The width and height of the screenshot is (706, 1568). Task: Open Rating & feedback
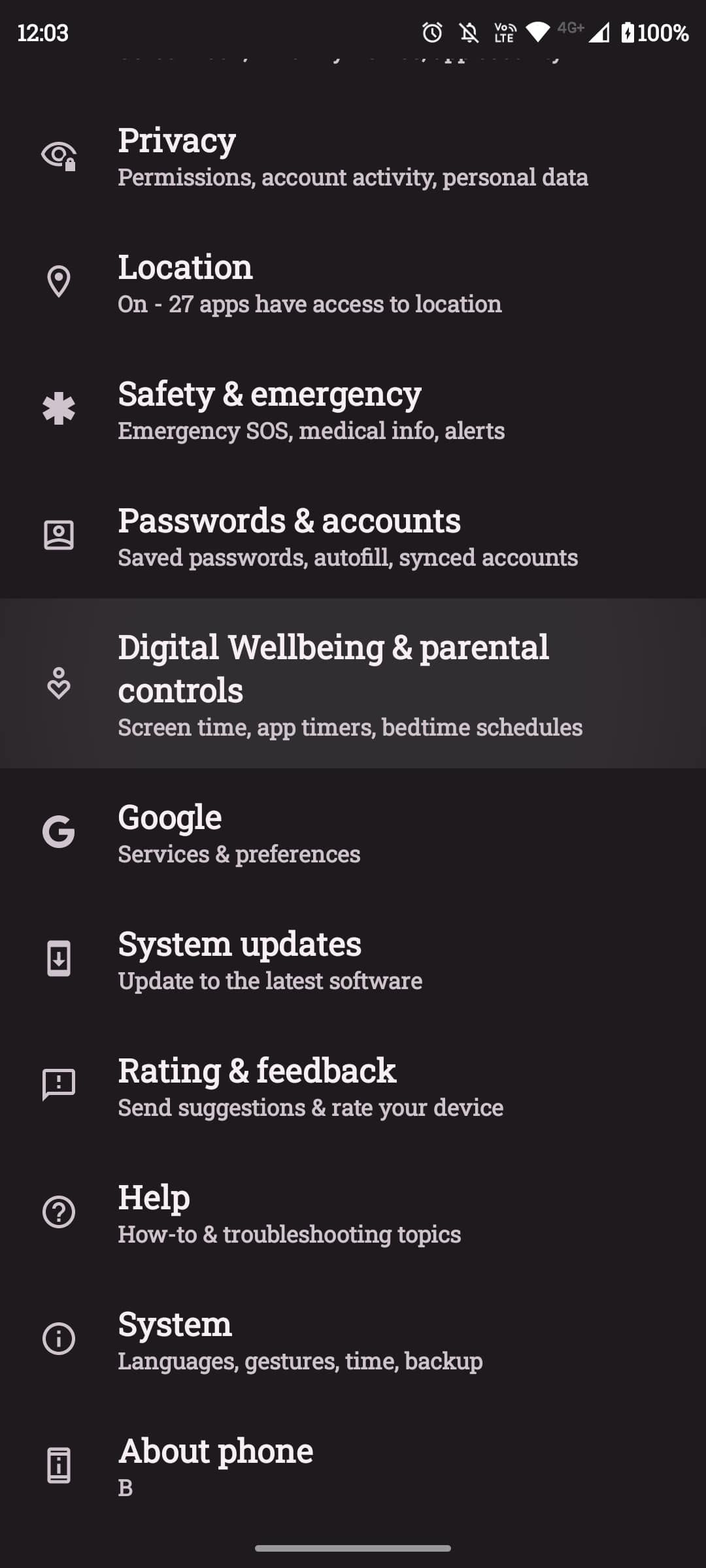pos(353,1087)
